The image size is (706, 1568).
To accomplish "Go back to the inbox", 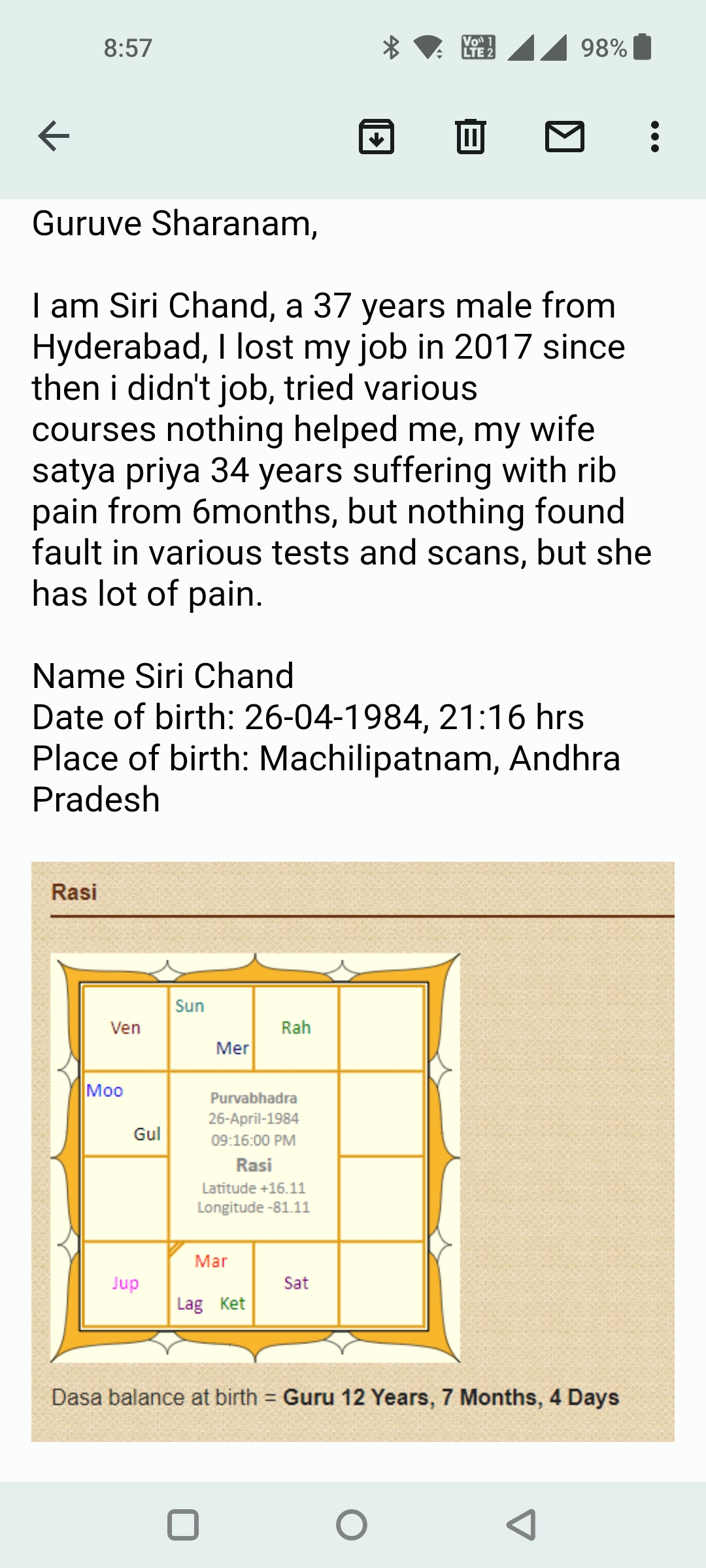I will point(54,137).
